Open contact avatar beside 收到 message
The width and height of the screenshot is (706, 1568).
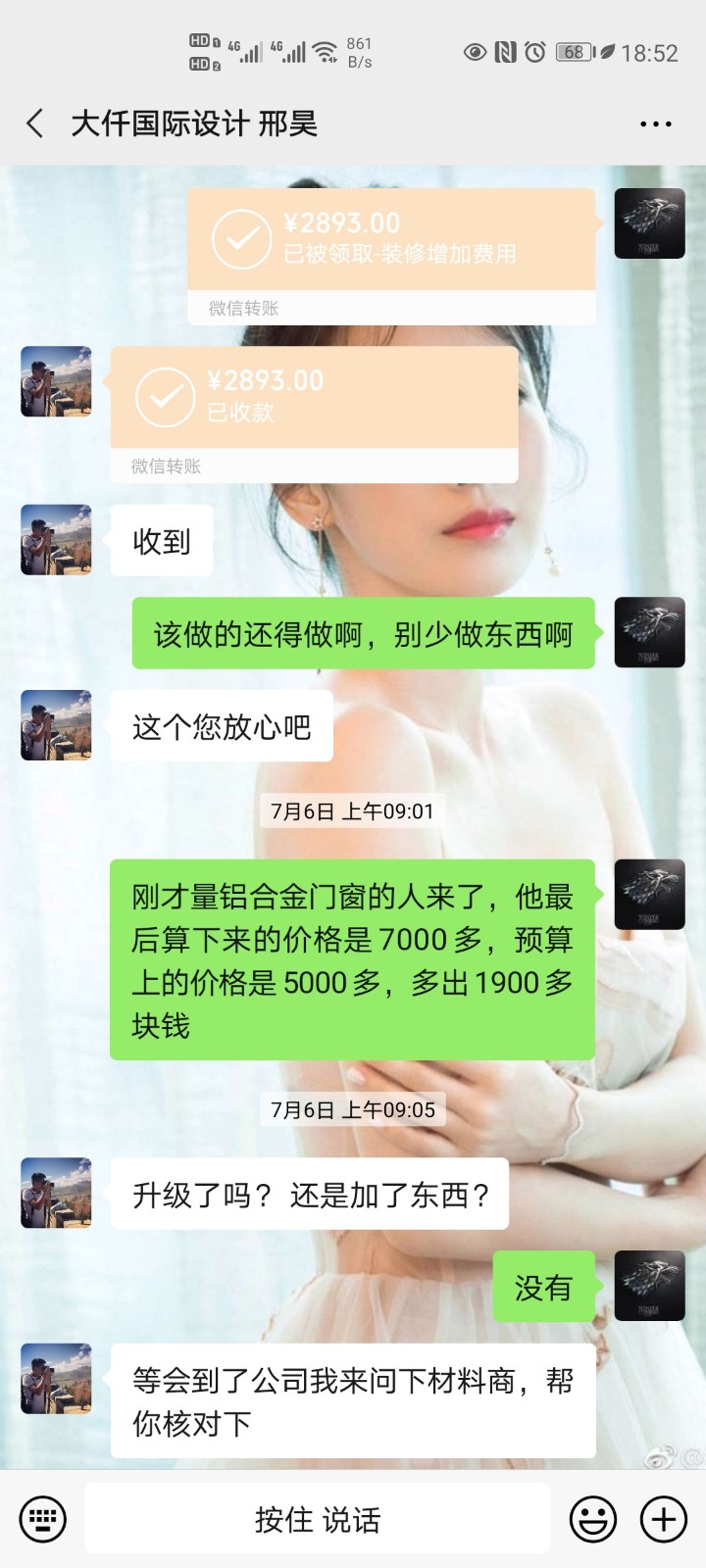[56, 540]
